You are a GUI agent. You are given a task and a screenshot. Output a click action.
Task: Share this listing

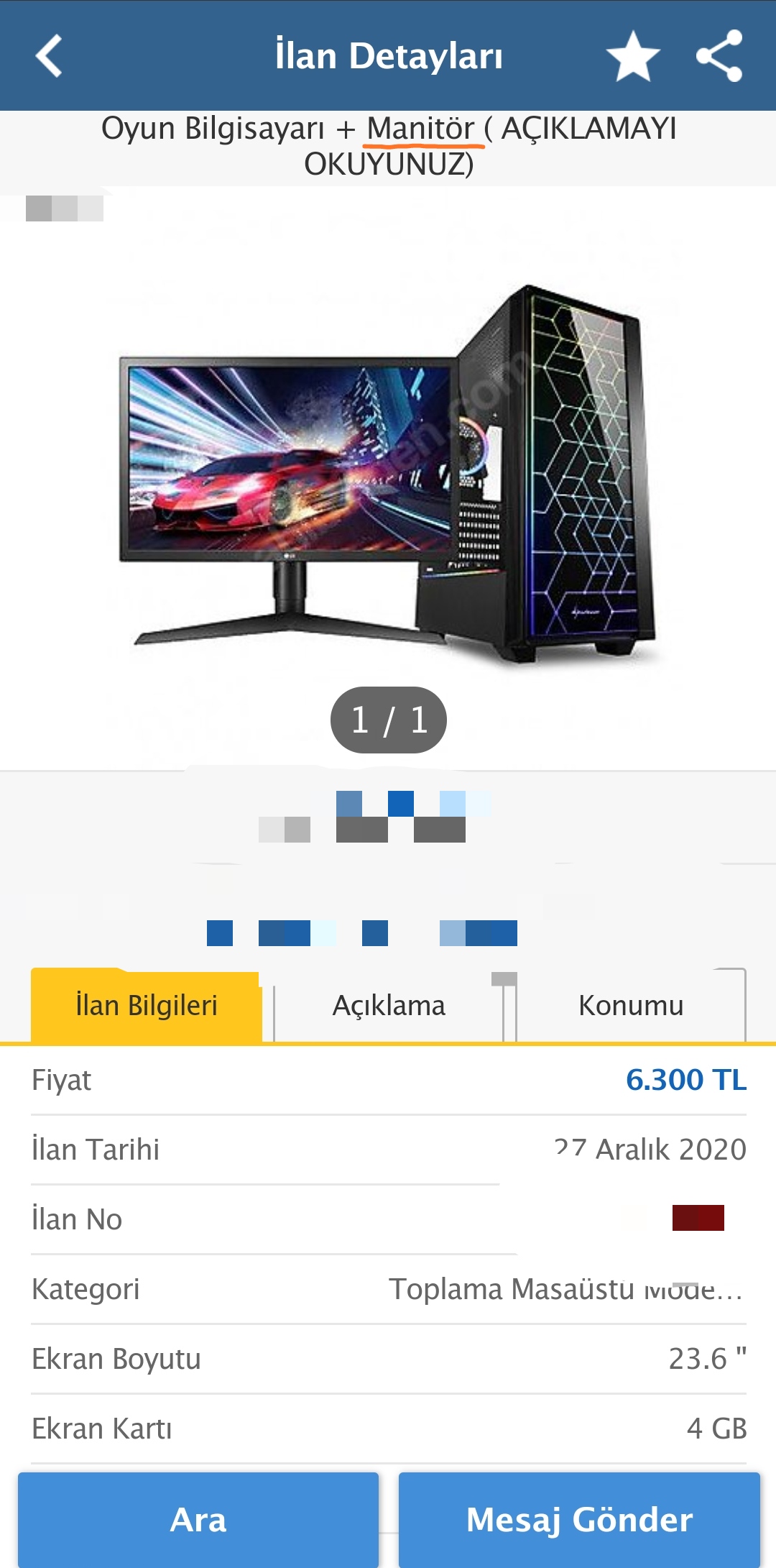(x=719, y=56)
